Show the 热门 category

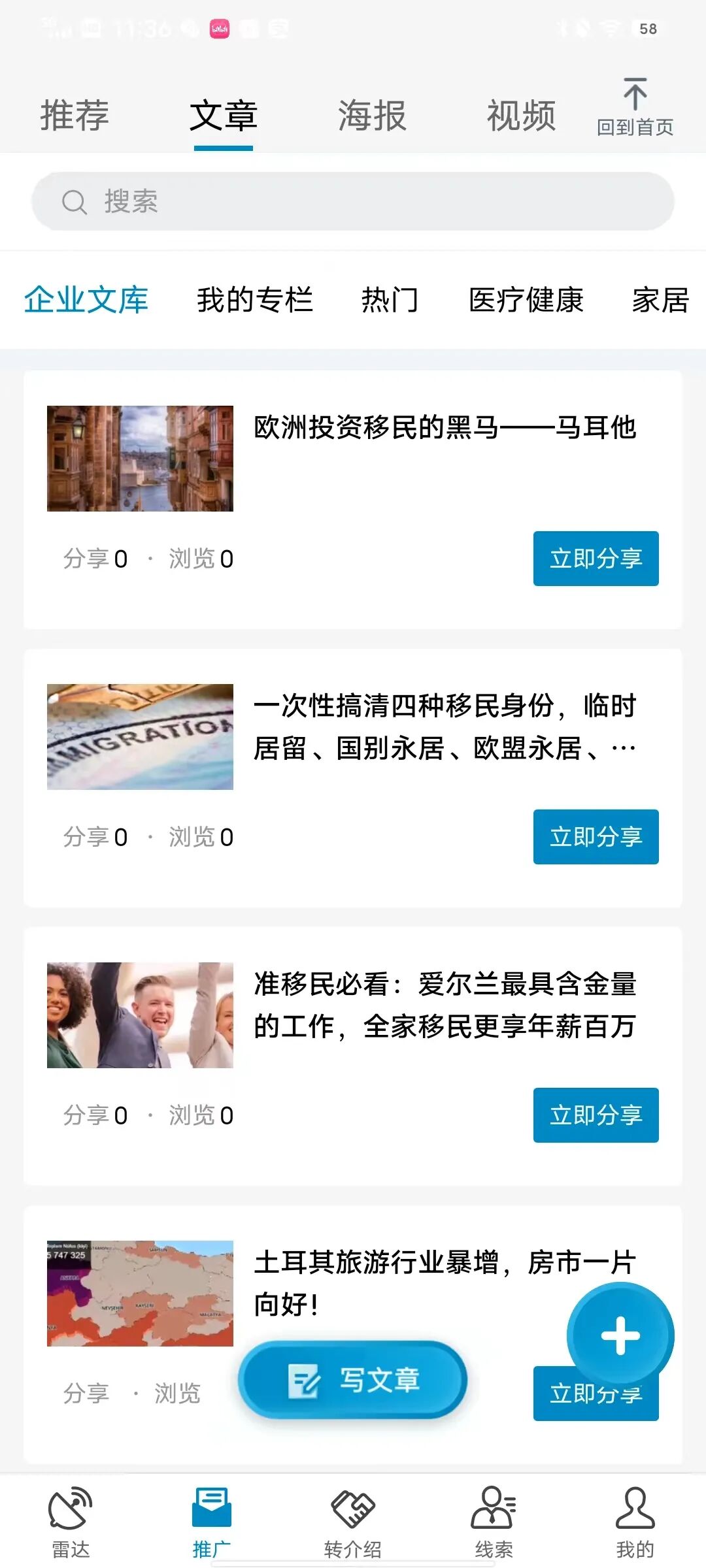(x=390, y=300)
